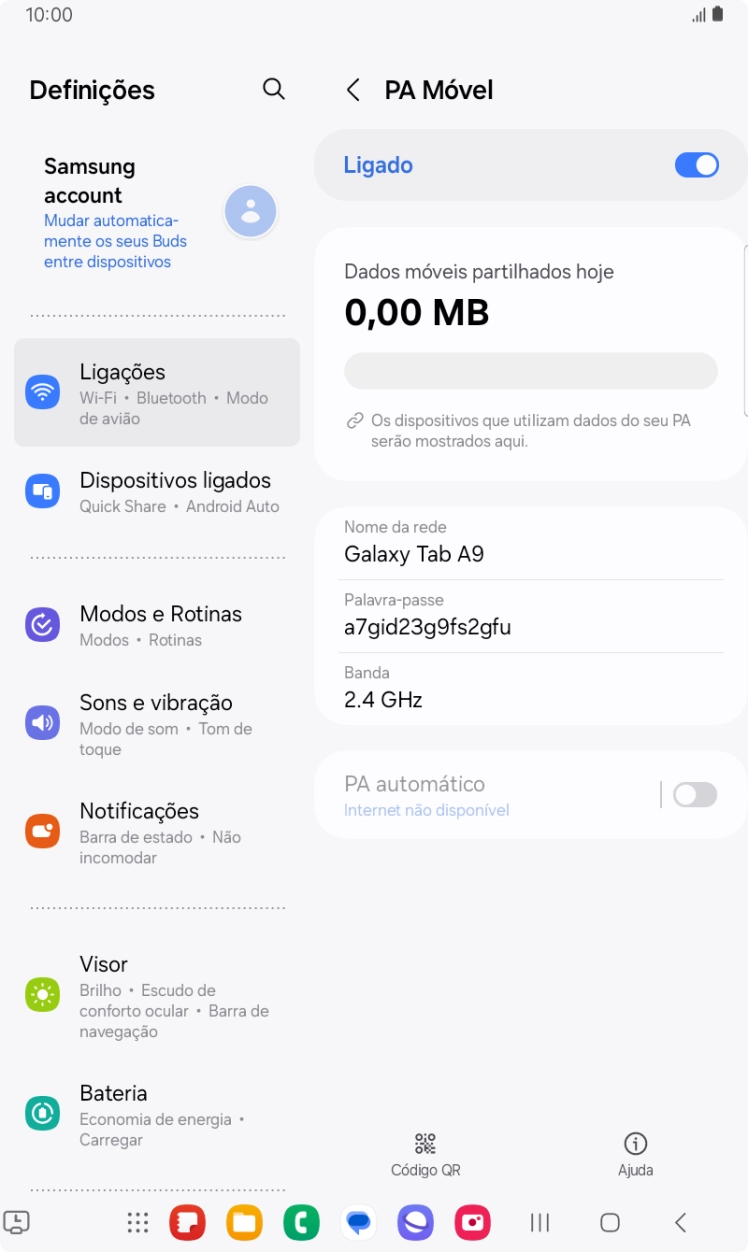Disable the Ligado hotspot switch
748x1252 pixels.
click(x=697, y=164)
